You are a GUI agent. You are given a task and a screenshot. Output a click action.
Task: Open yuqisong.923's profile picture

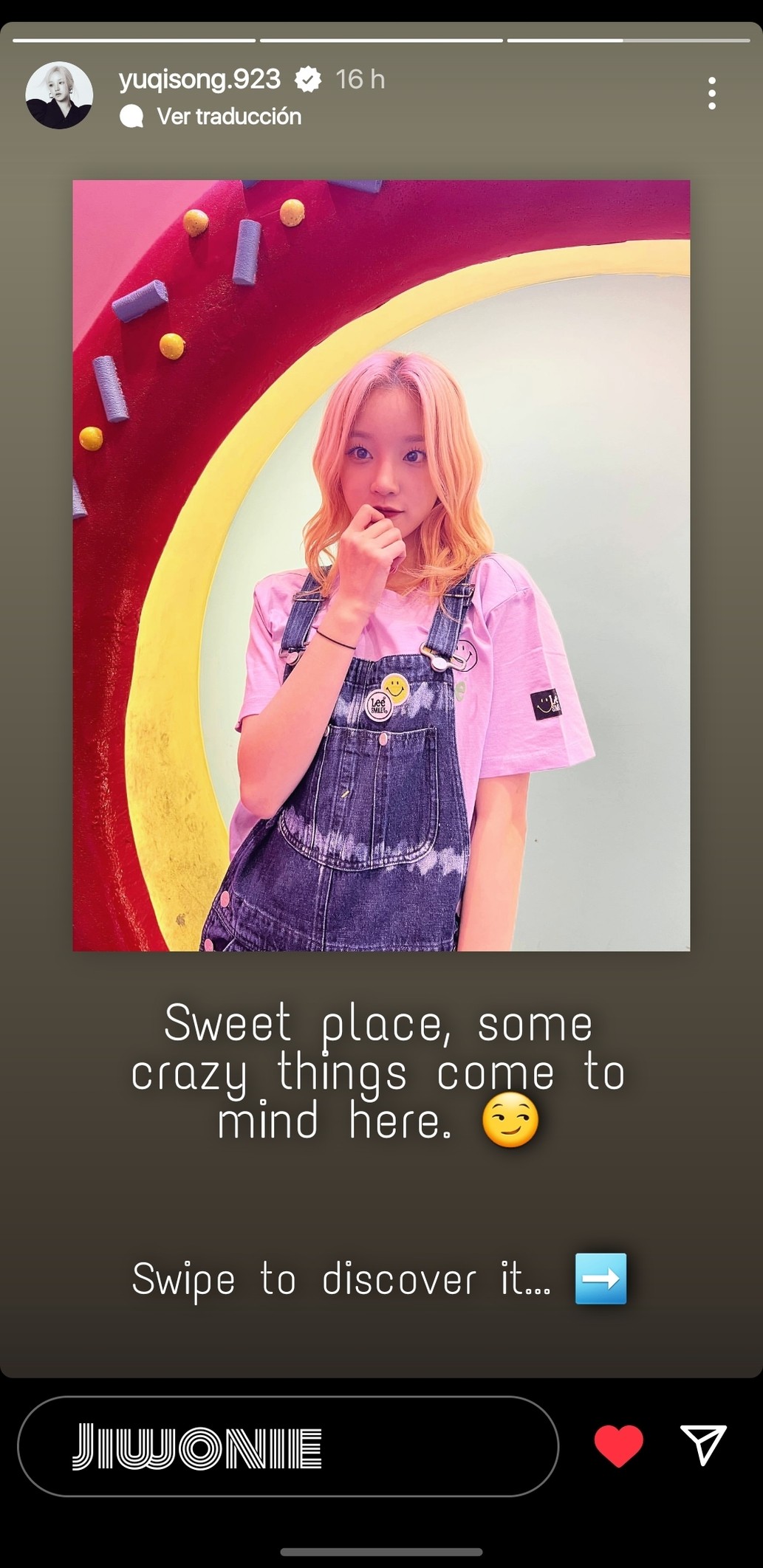click(59, 95)
